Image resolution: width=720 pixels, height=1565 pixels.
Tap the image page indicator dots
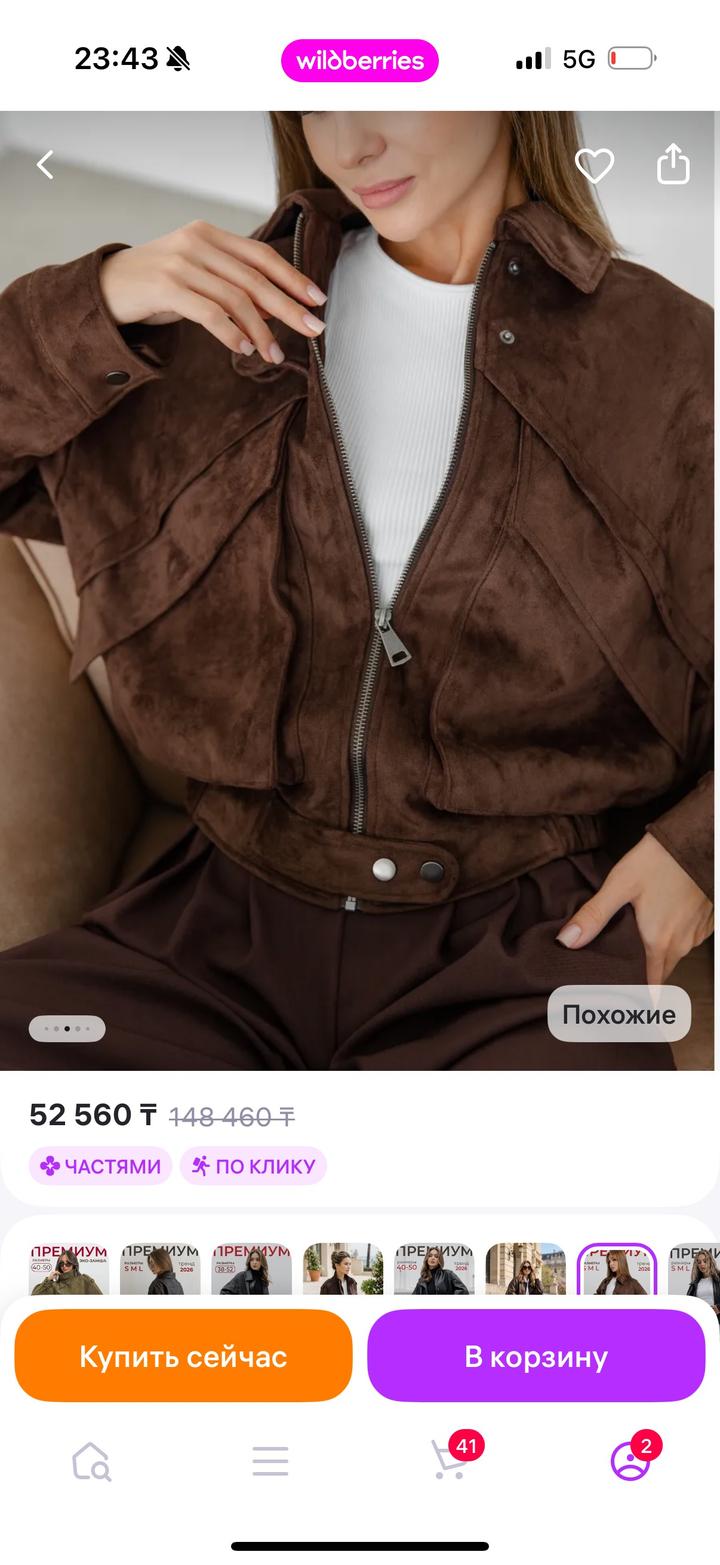click(67, 1028)
